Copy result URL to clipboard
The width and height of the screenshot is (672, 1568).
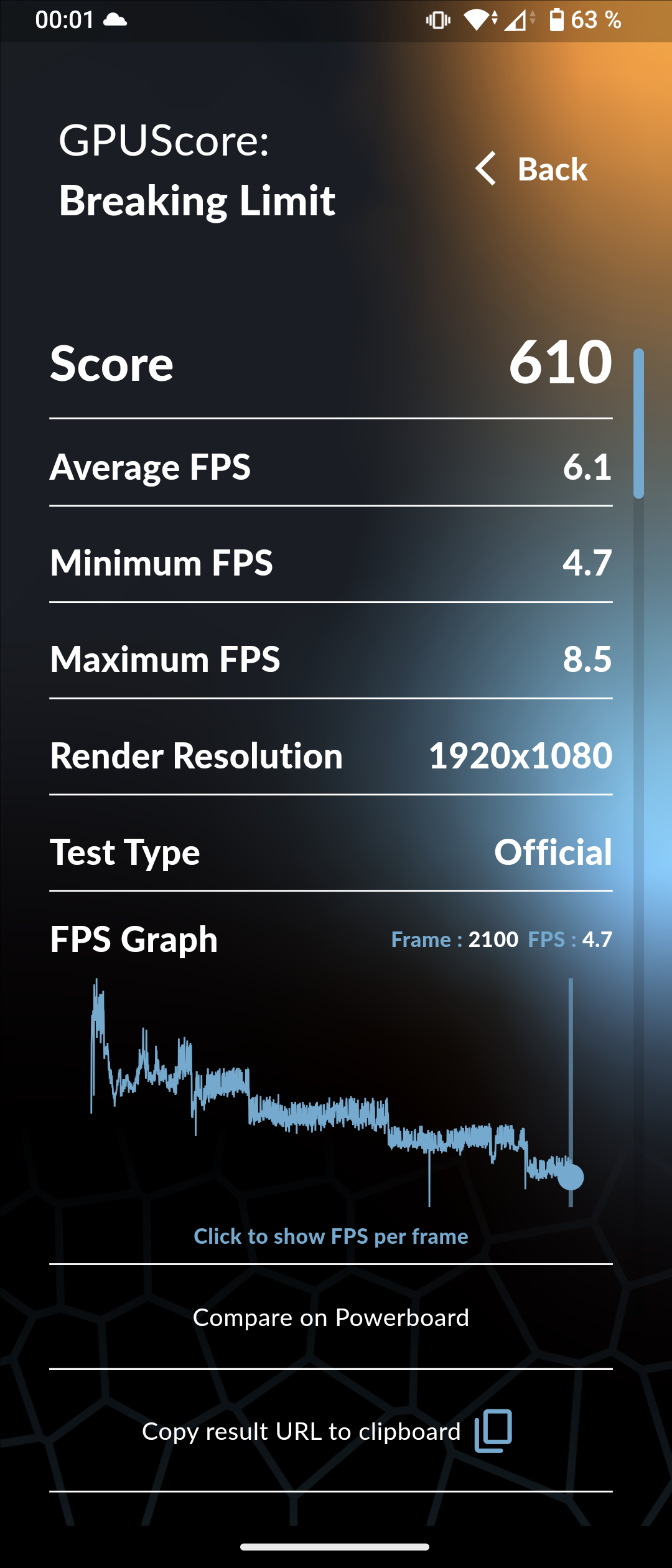point(328,1431)
